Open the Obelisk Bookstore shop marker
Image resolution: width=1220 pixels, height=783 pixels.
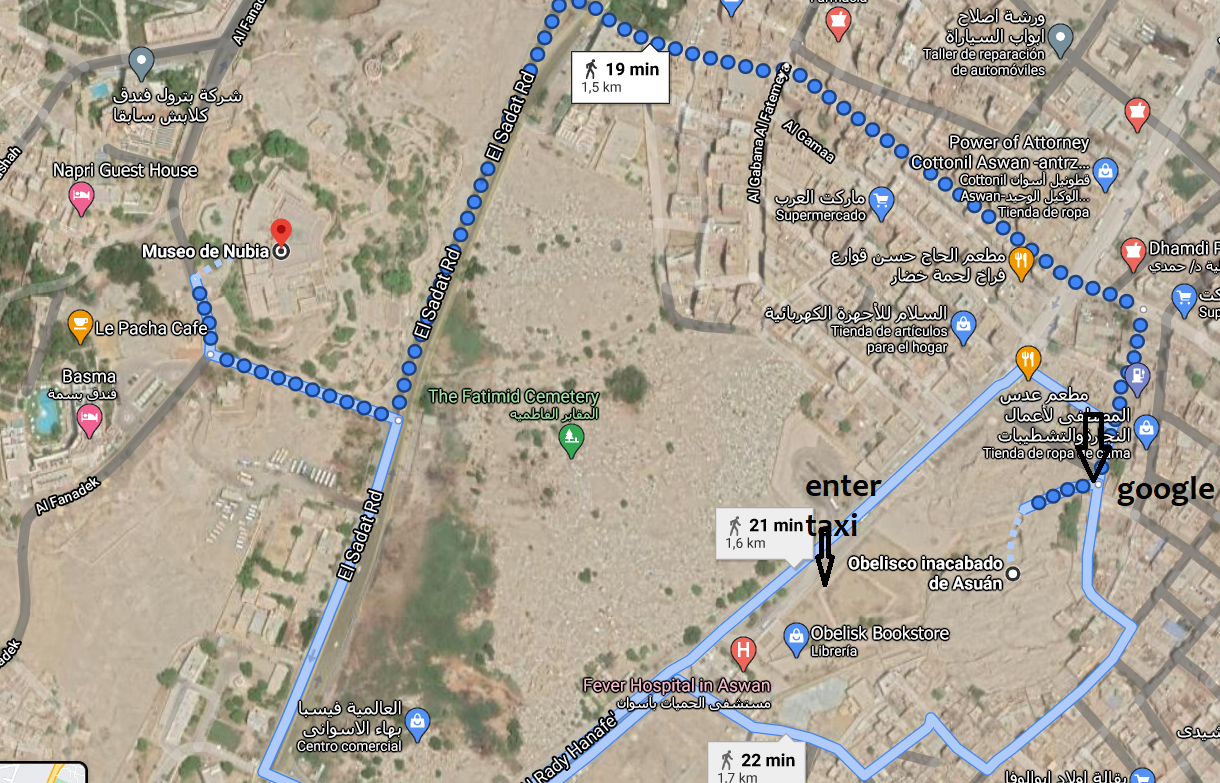[x=796, y=634]
